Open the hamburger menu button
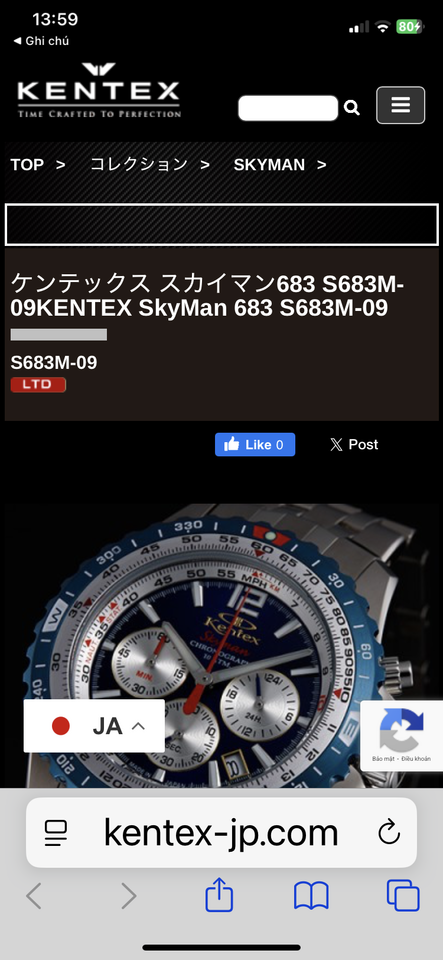 400,105
